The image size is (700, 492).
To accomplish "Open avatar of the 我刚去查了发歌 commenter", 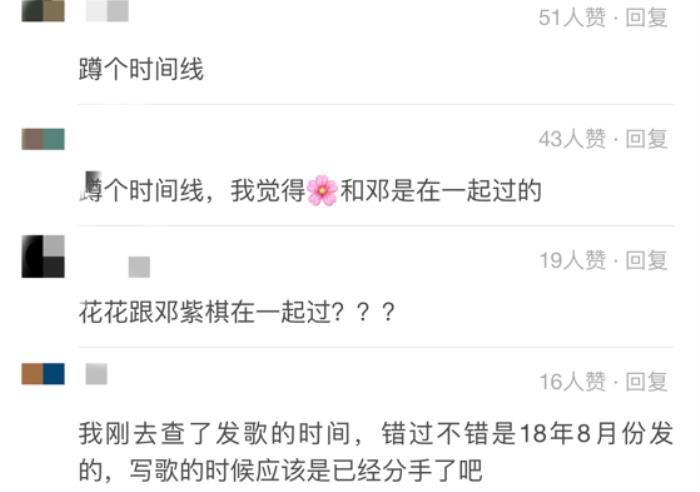I will [43, 374].
